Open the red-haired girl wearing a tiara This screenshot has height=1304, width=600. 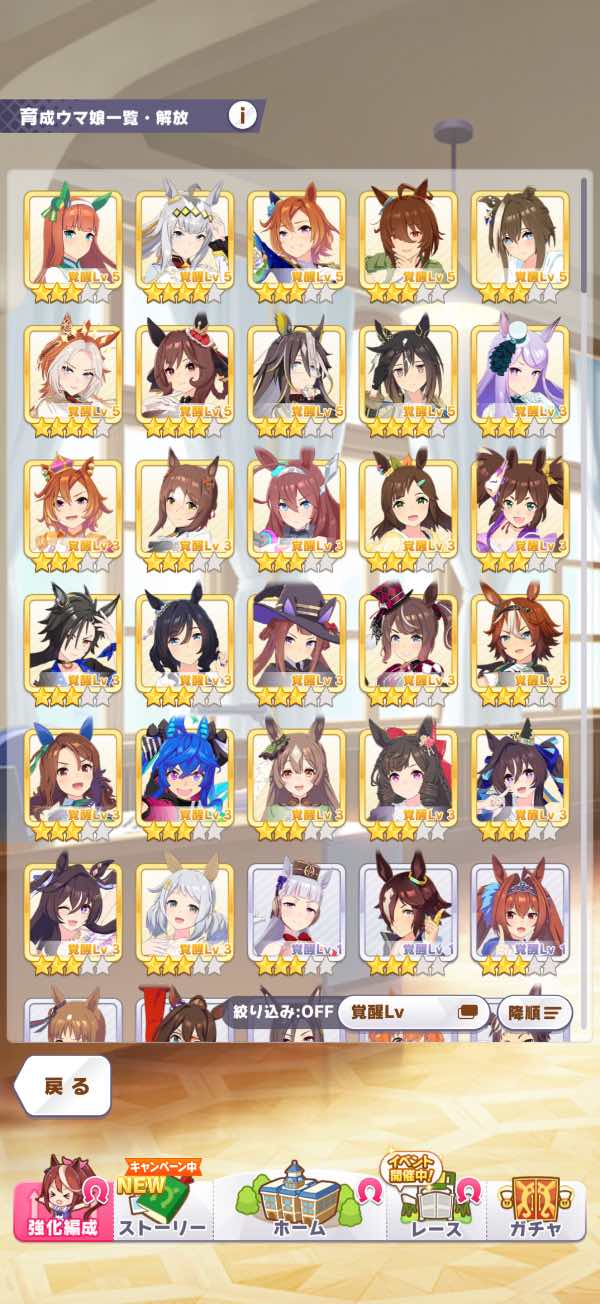tap(521, 915)
